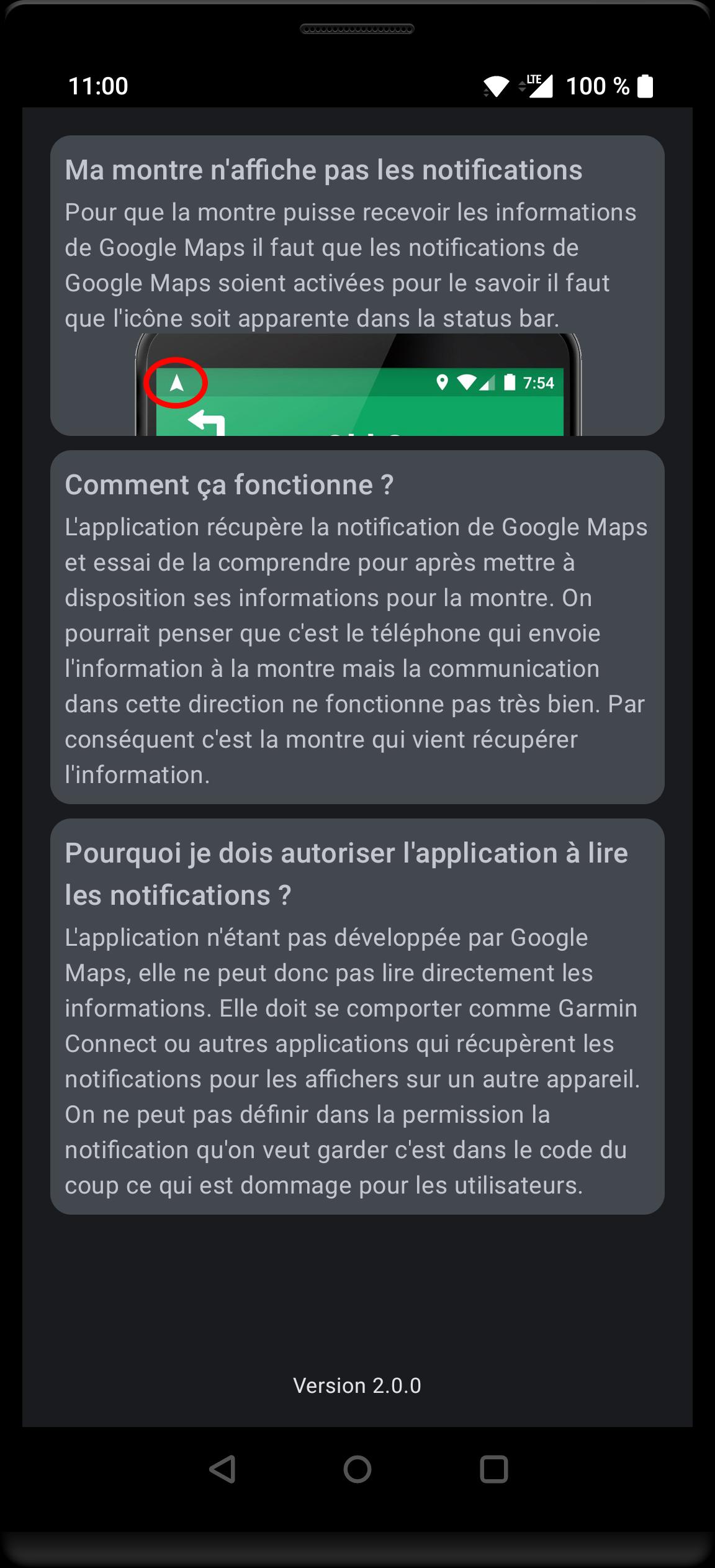
Task: Tap the home button in navigation bar
Action: [x=357, y=1469]
